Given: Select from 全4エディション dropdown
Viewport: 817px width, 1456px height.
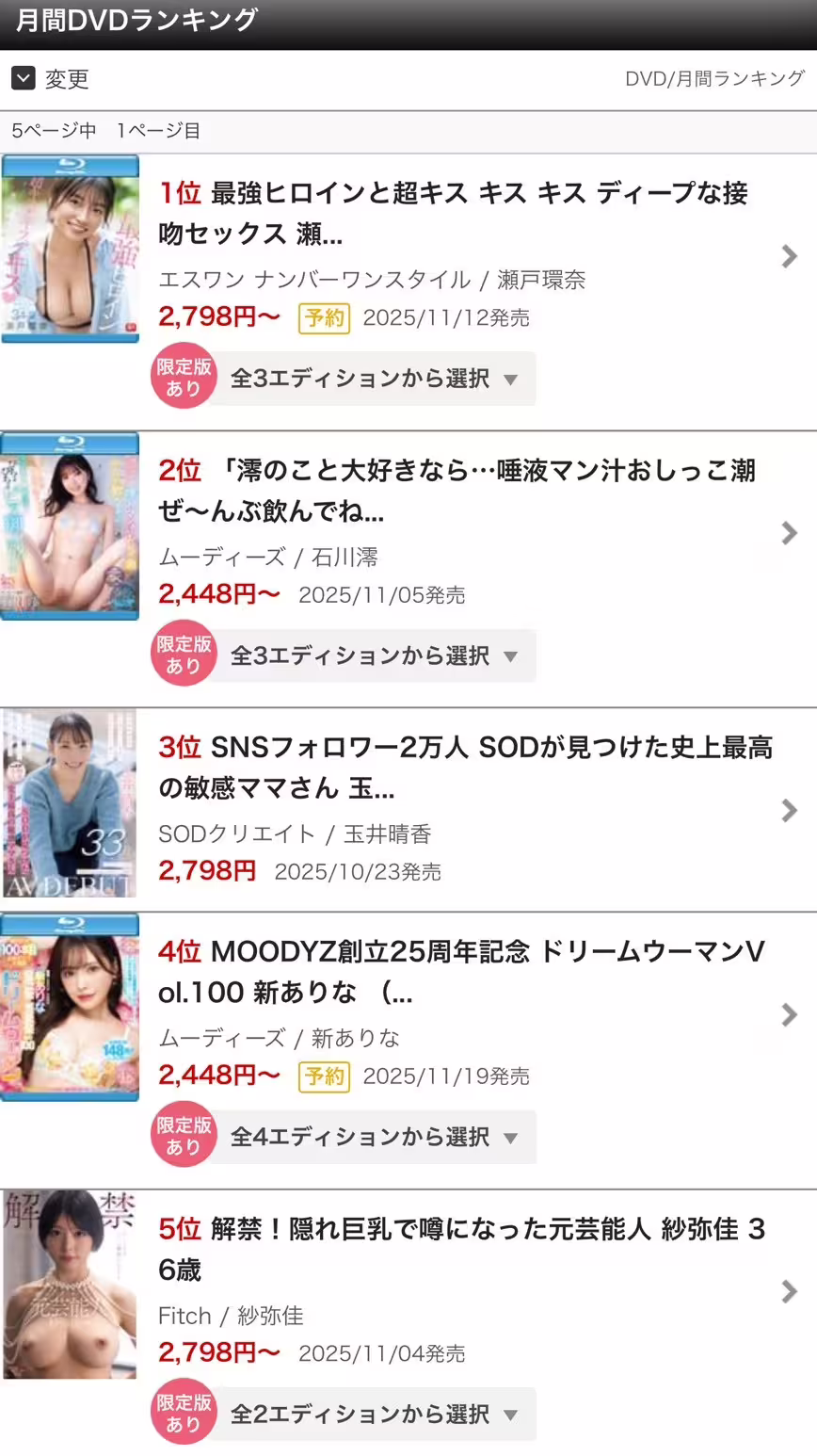Looking at the screenshot, I should [373, 1137].
